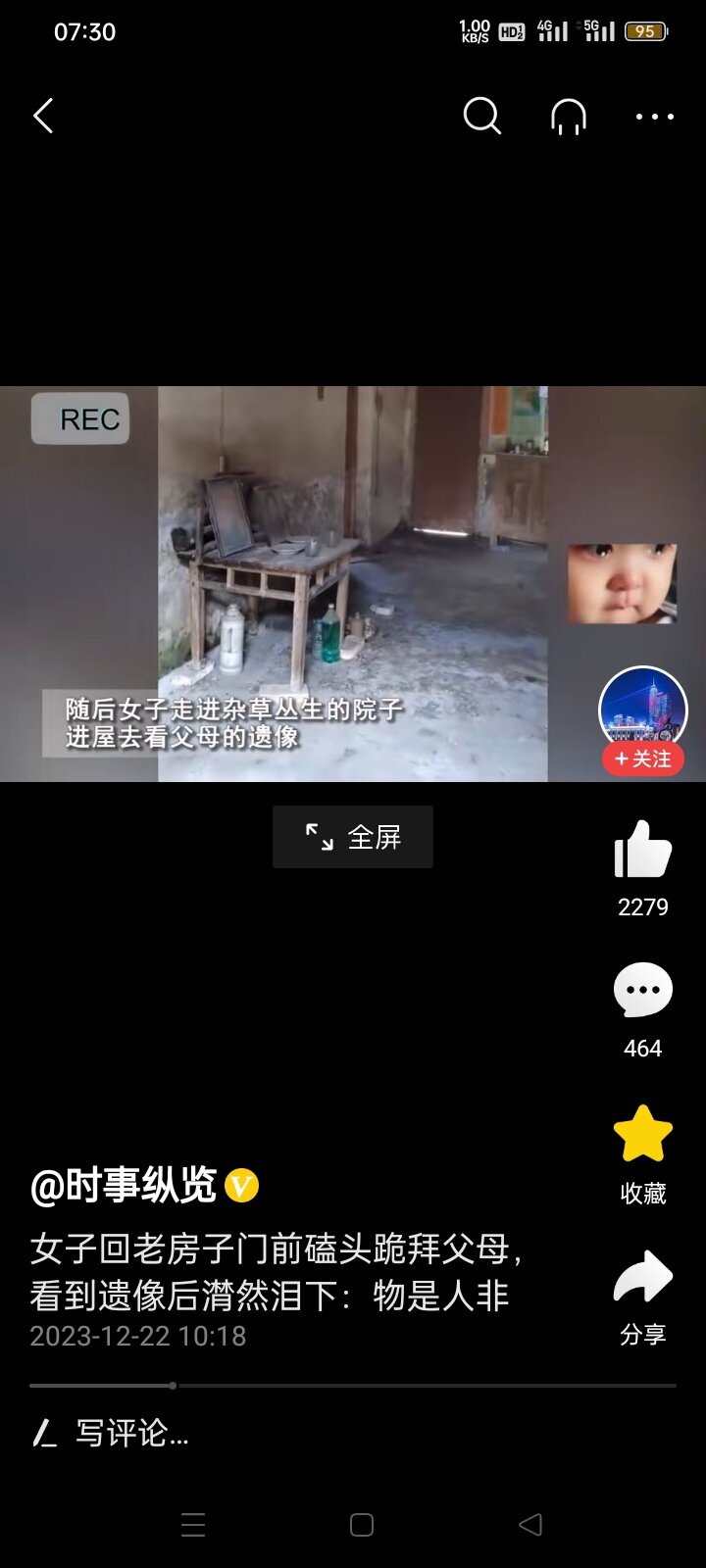Open the search magnifier icon
Screen dimensions: 706x1568
tap(481, 116)
